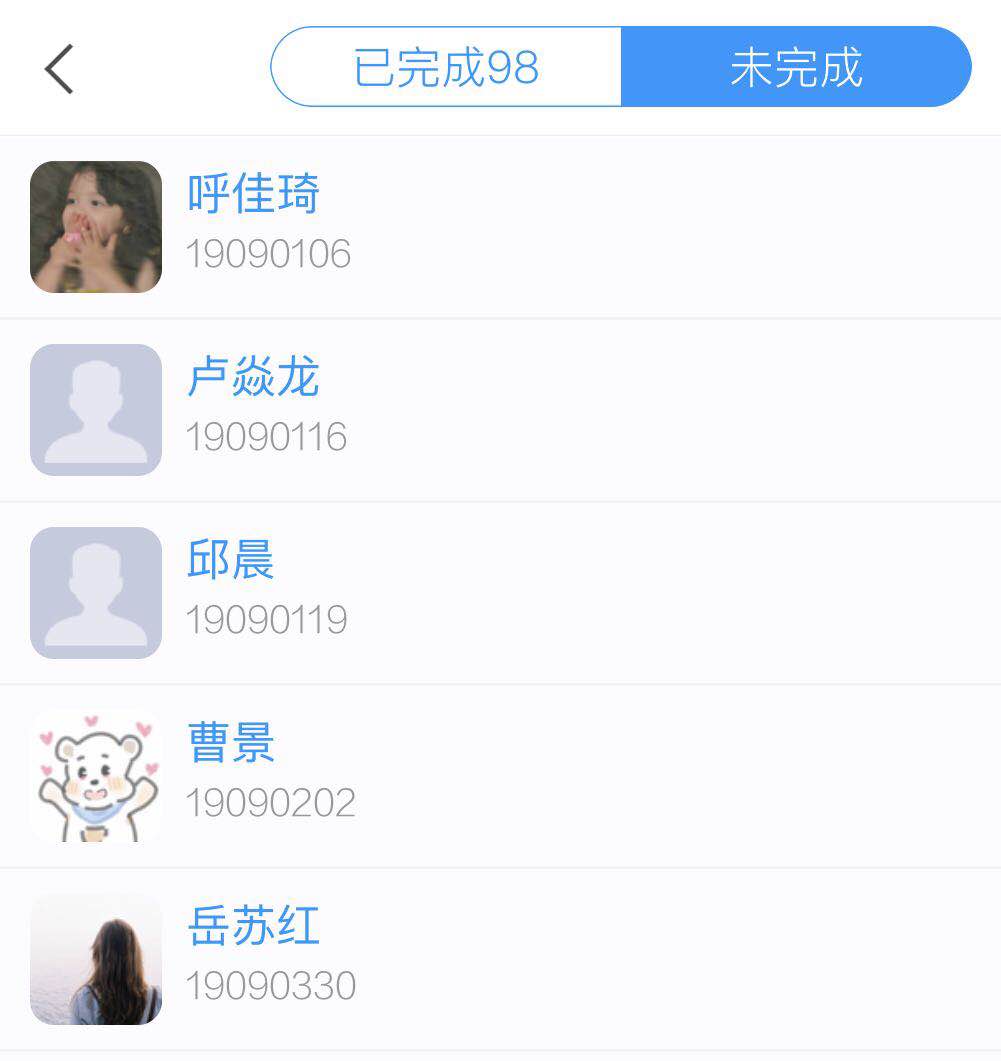Select the 未完成 tab
1001x1061 pixels.
click(796, 67)
